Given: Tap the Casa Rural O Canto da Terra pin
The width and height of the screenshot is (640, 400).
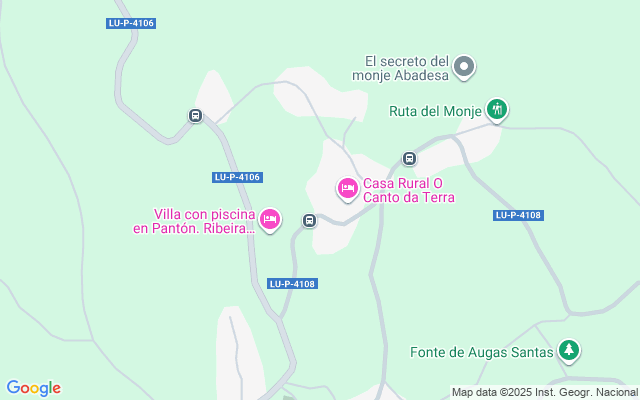Looking at the screenshot, I should 347,188.
